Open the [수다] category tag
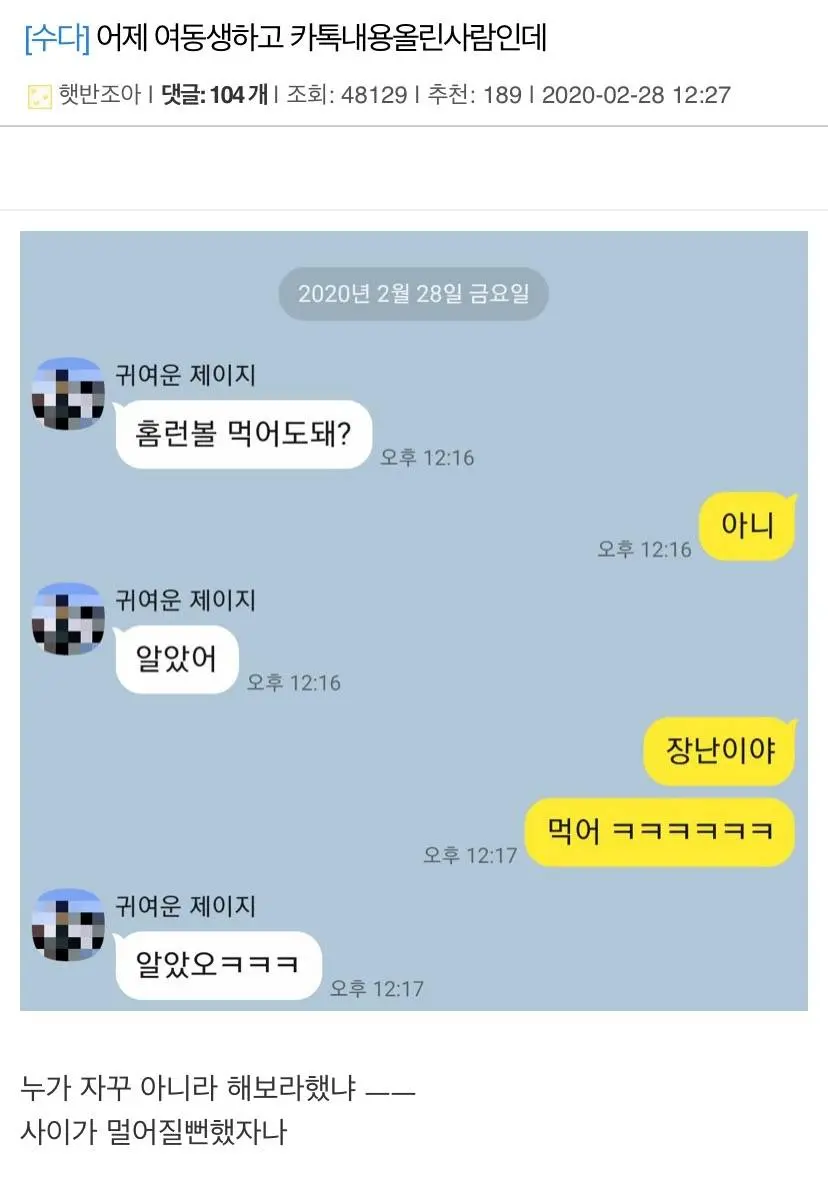The width and height of the screenshot is (828, 1177). (56, 38)
